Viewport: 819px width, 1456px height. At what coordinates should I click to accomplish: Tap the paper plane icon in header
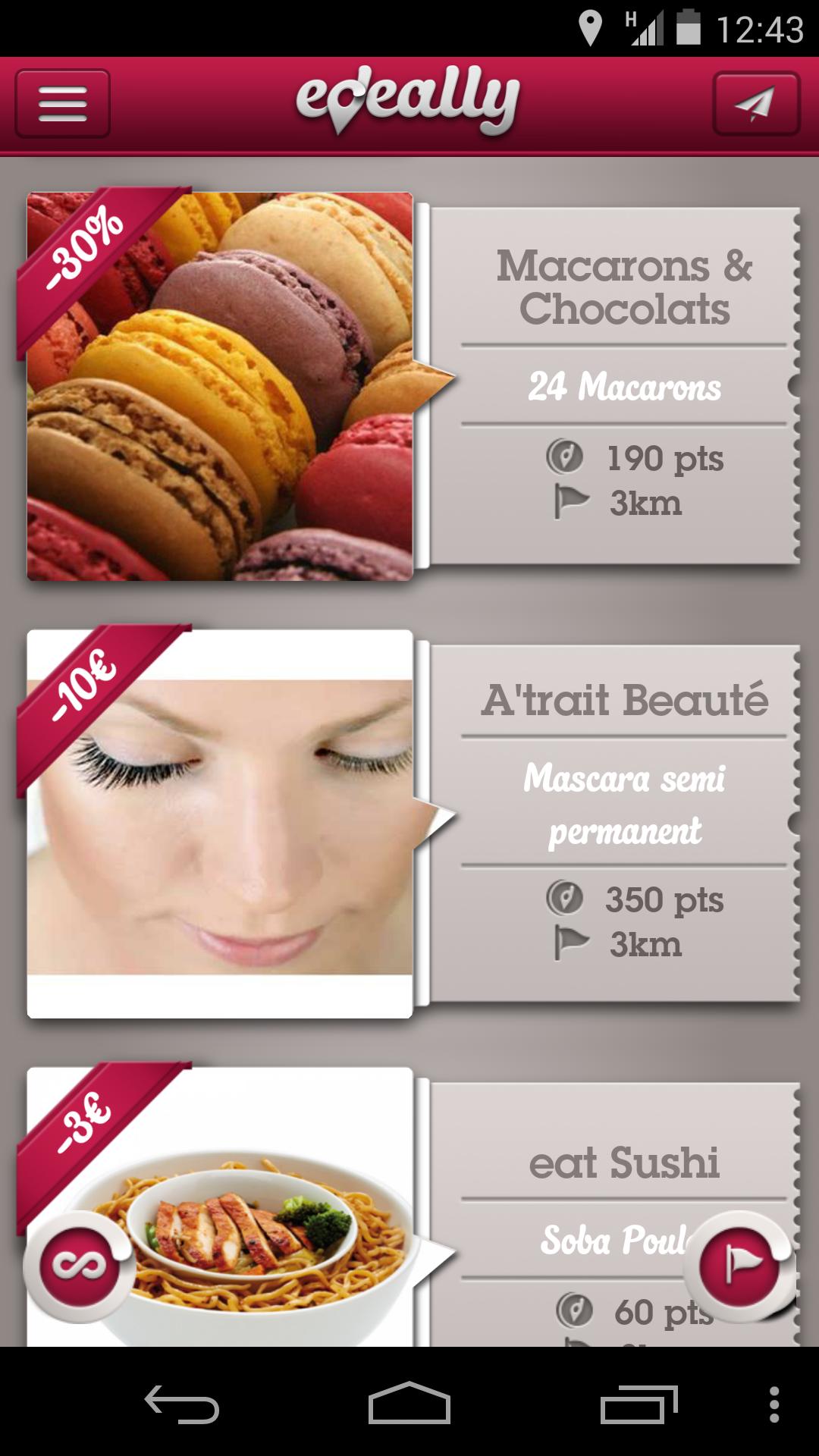(x=755, y=104)
